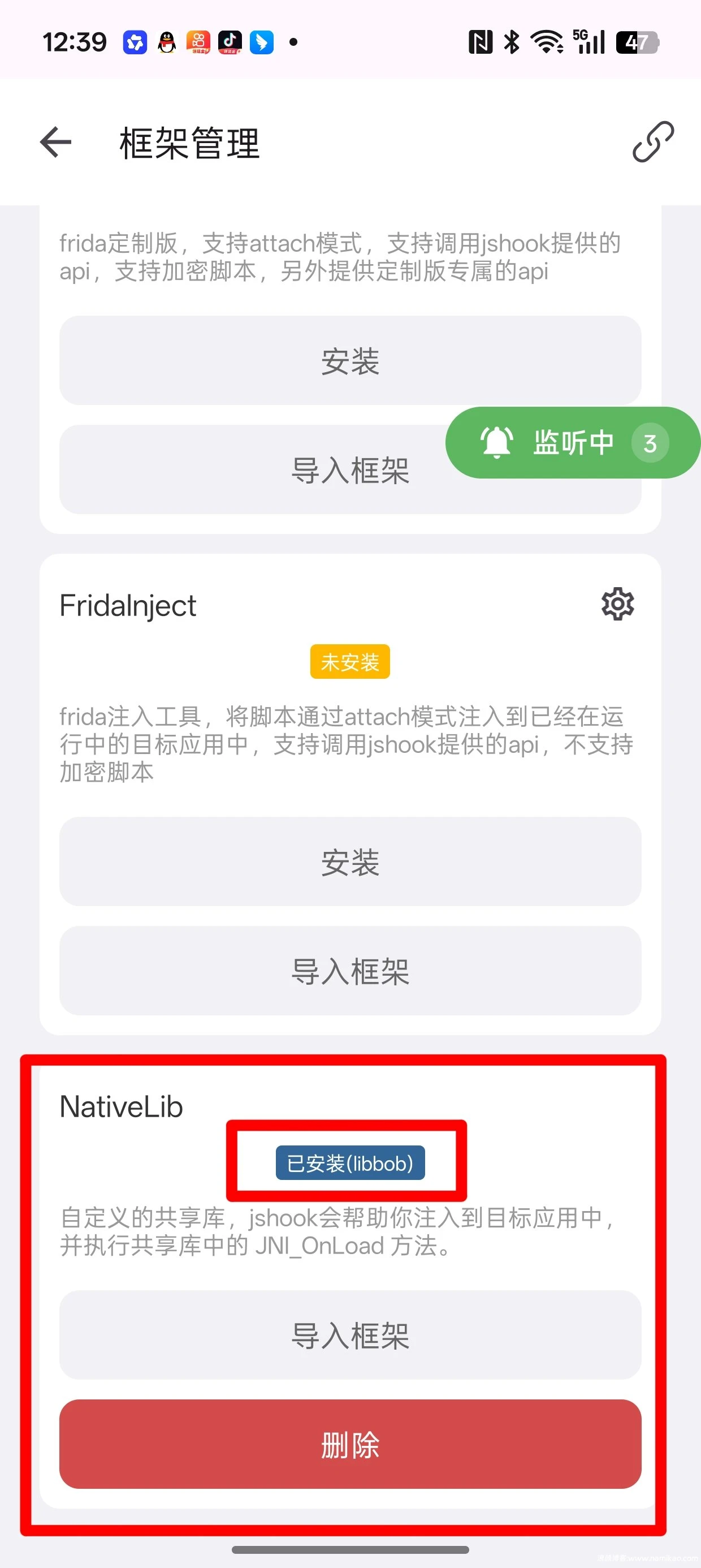The image size is (701, 1568).
Task: Open FridaInject settings gear
Action: (618, 604)
